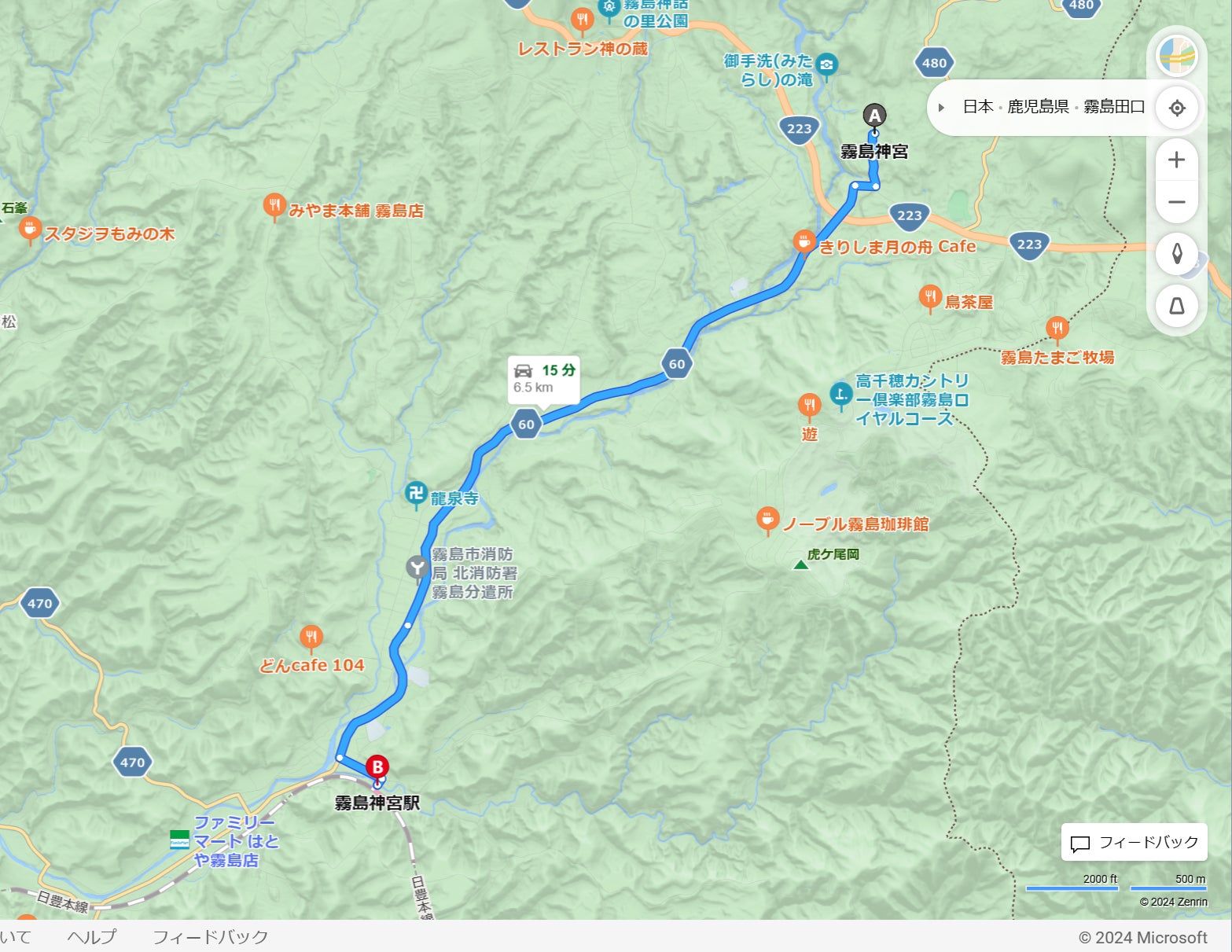The width and height of the screenshot is (1232, 952).
Task: Expand the location breadcrumb arrow
Action: [941, 108]
